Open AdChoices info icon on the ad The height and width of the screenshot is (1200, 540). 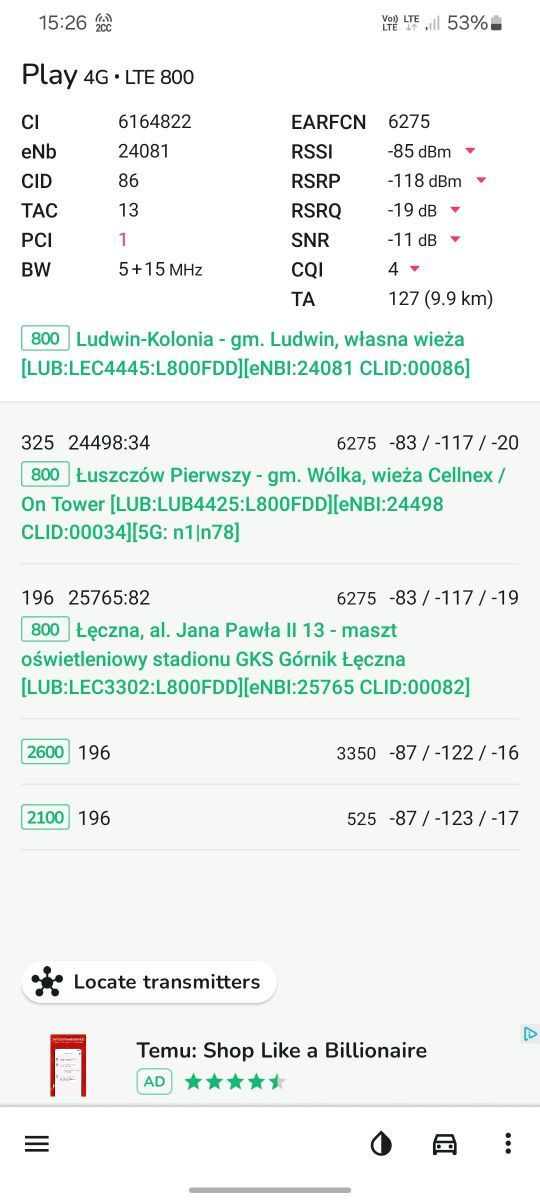tap(530, 1034)
